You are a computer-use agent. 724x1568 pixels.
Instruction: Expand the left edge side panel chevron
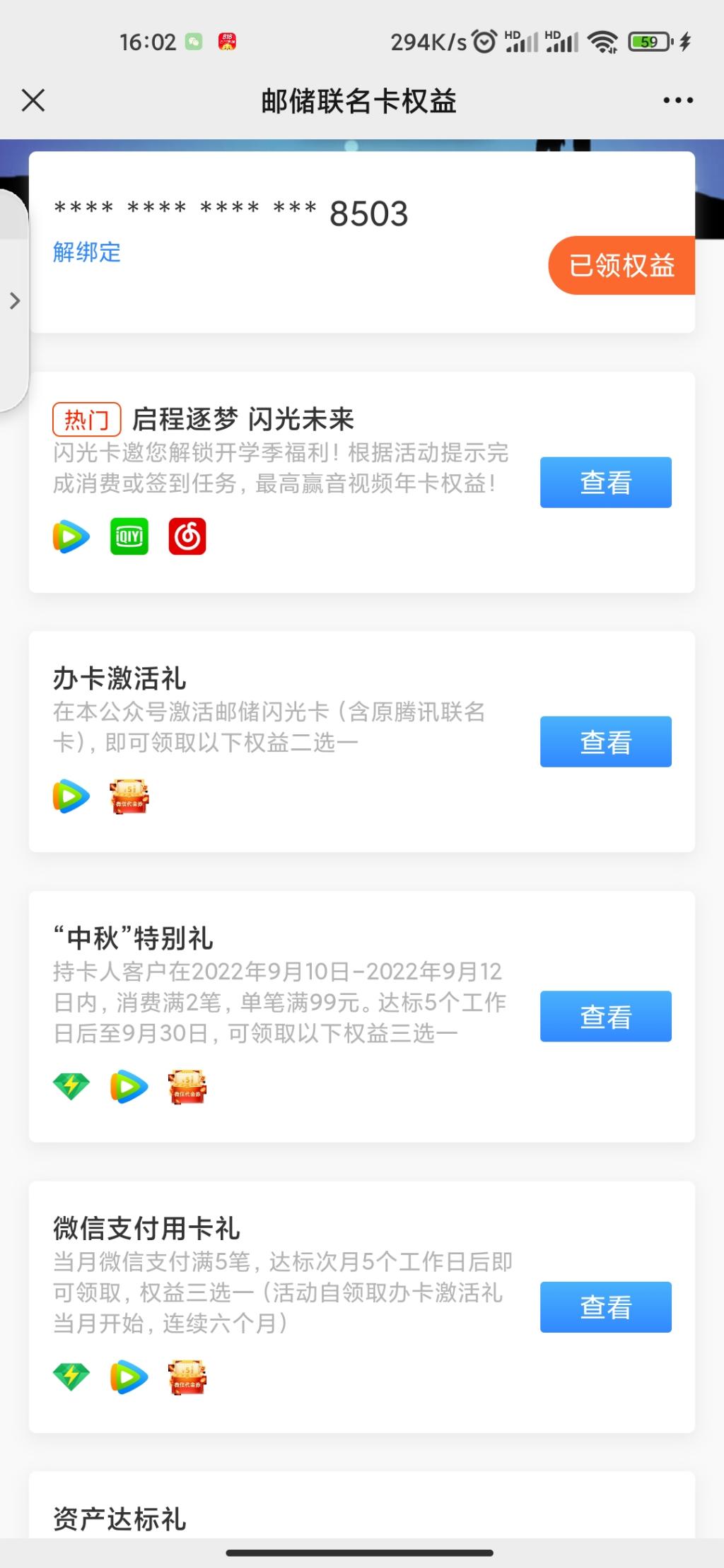pos(16,301)
